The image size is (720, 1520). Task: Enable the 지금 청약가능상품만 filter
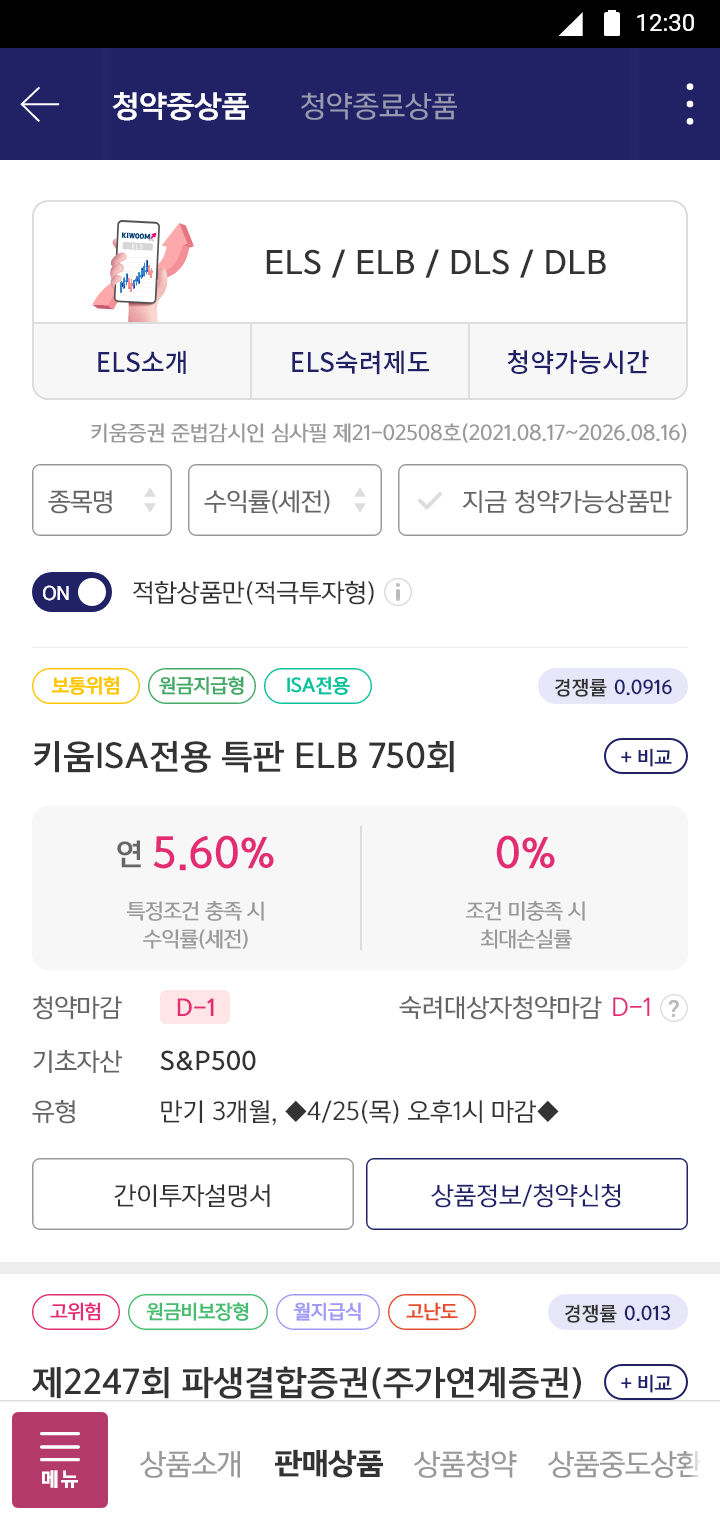point(543,500)
